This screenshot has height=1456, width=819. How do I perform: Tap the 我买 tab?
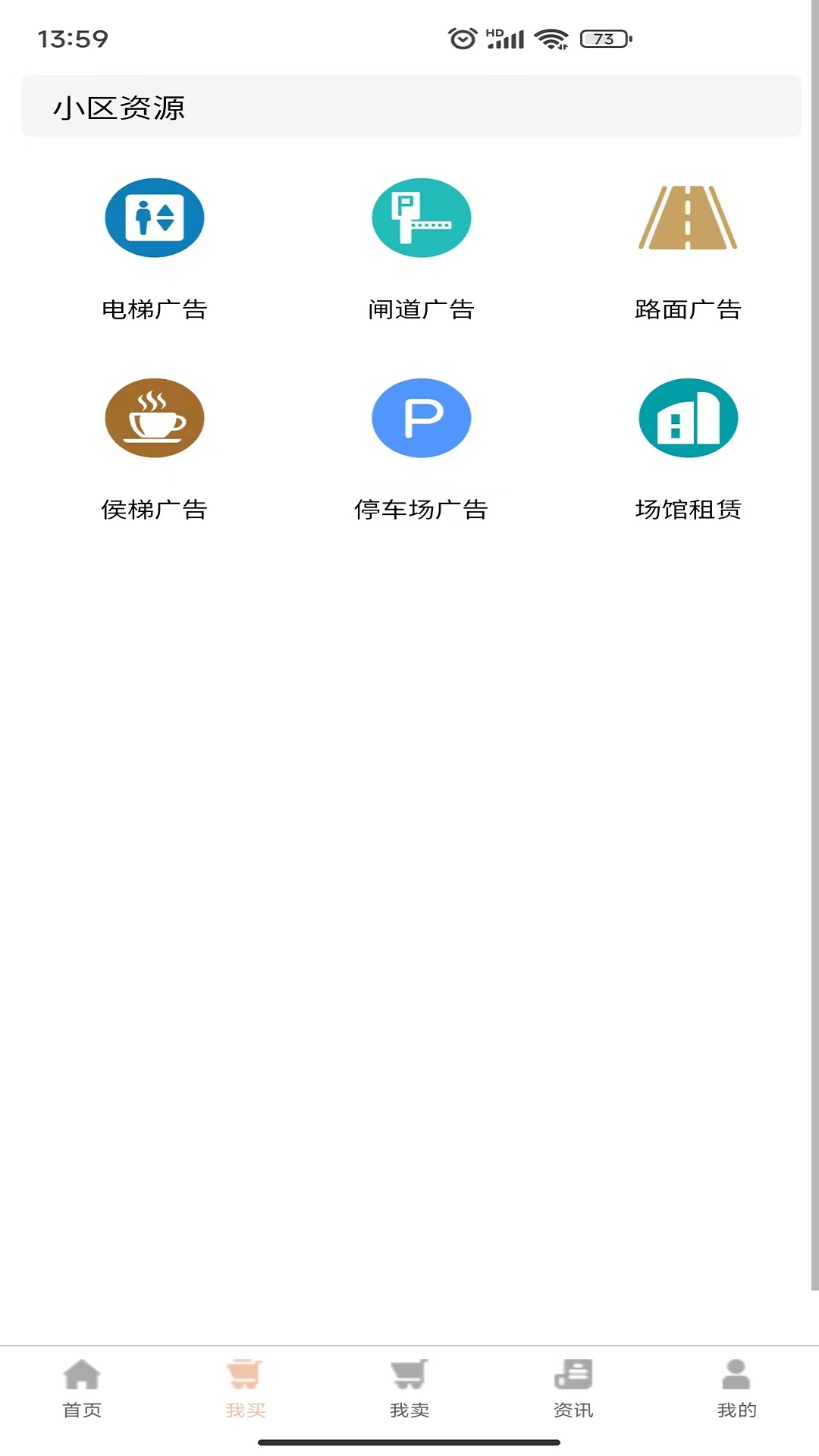click(x=246, y=1388)
